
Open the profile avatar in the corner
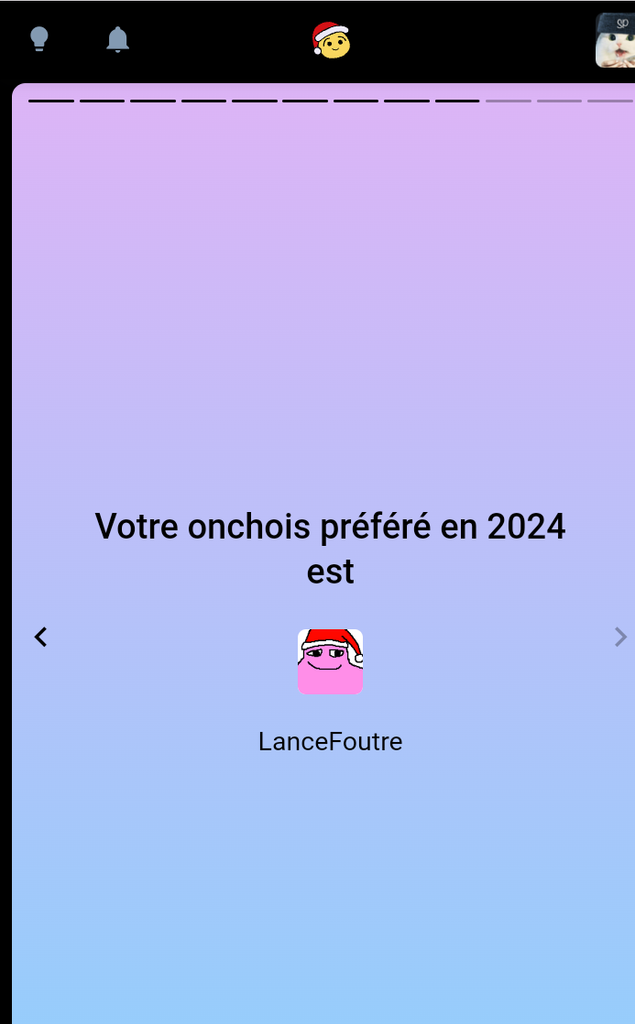coord(615,41)
